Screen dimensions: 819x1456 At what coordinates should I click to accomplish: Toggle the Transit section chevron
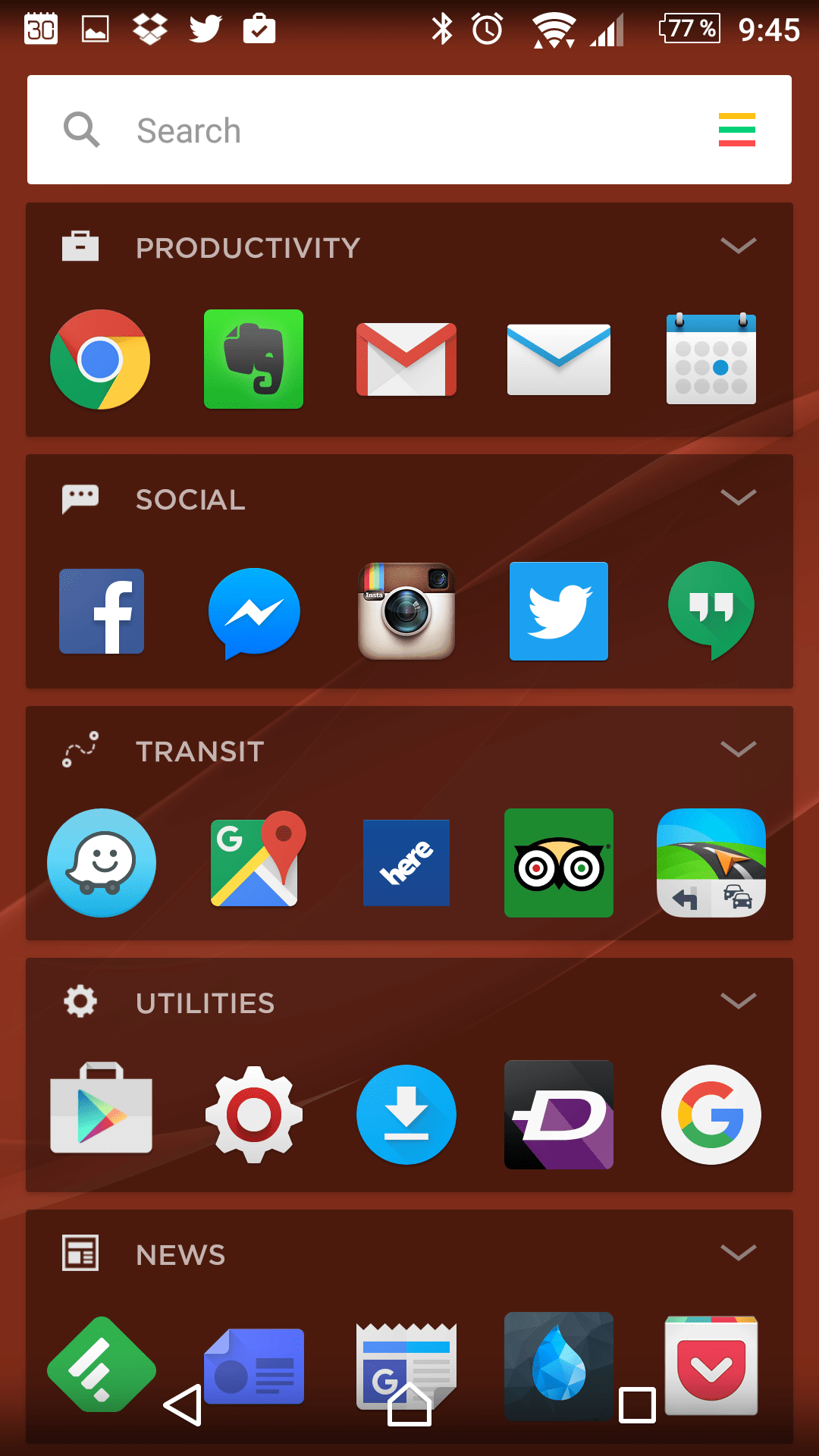(x=738, y=749)
